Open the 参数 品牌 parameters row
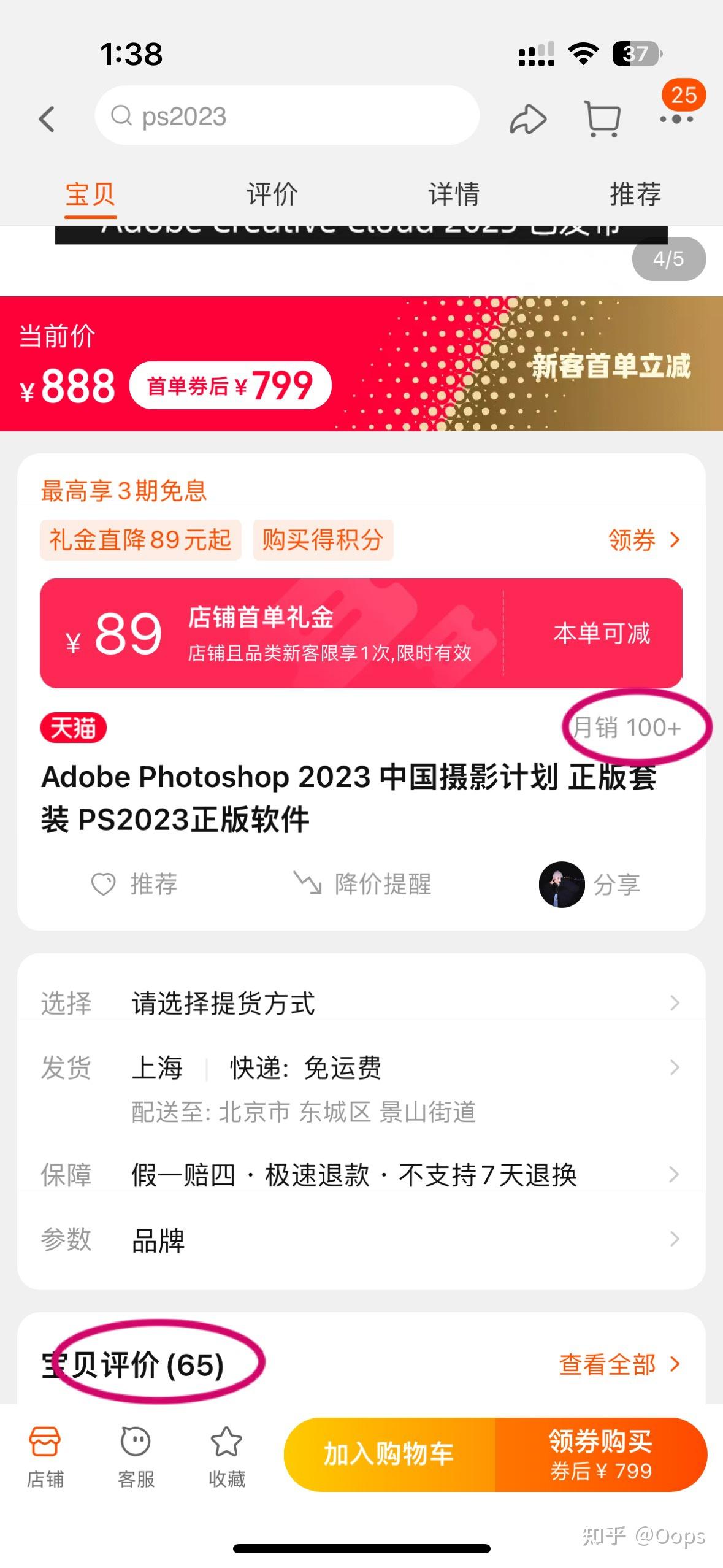This screenshot has height=1568, width=723. click(x=361, y=1239)
